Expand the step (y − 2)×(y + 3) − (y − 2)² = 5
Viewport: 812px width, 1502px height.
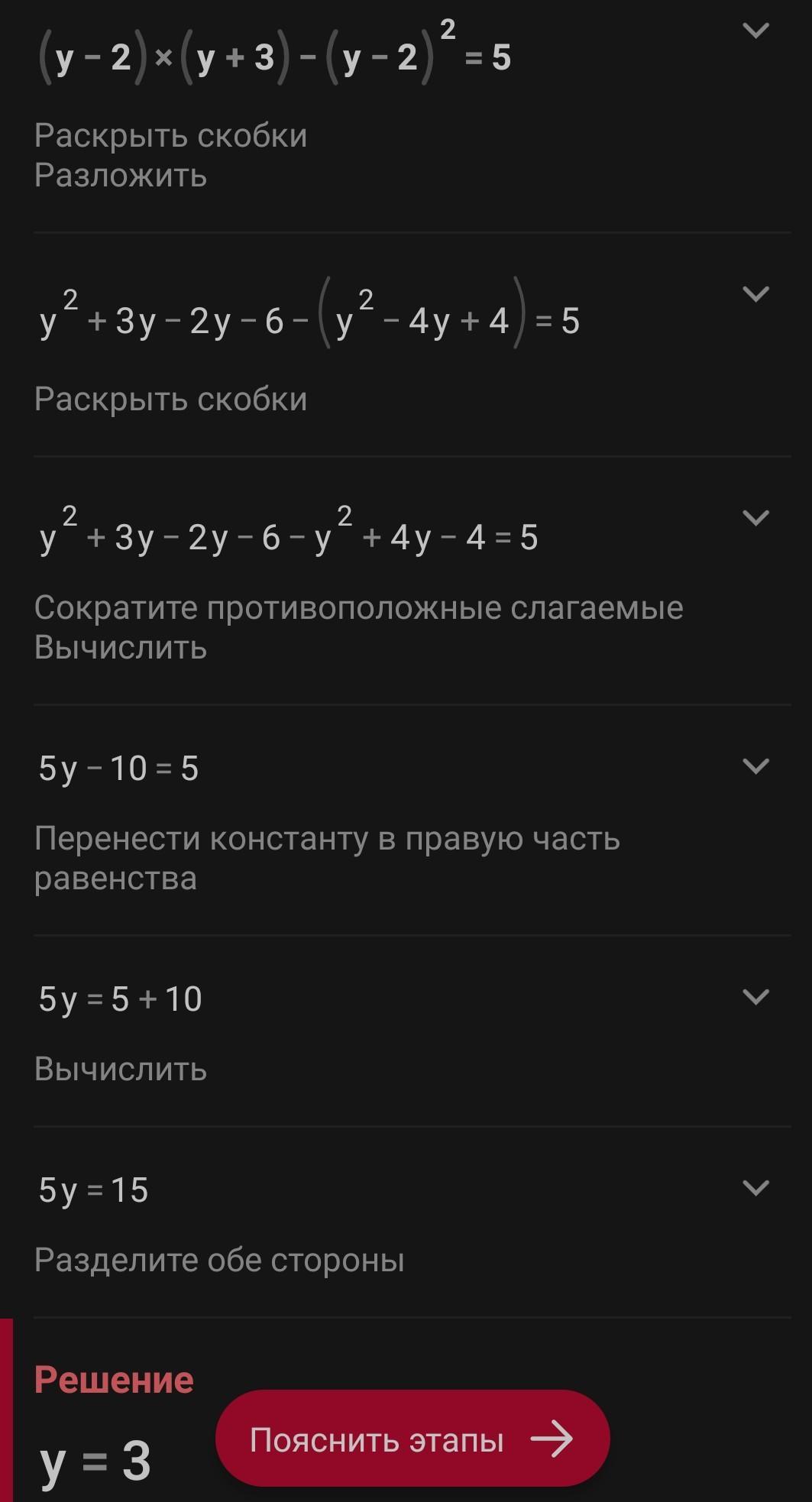(x=755, y=31)
